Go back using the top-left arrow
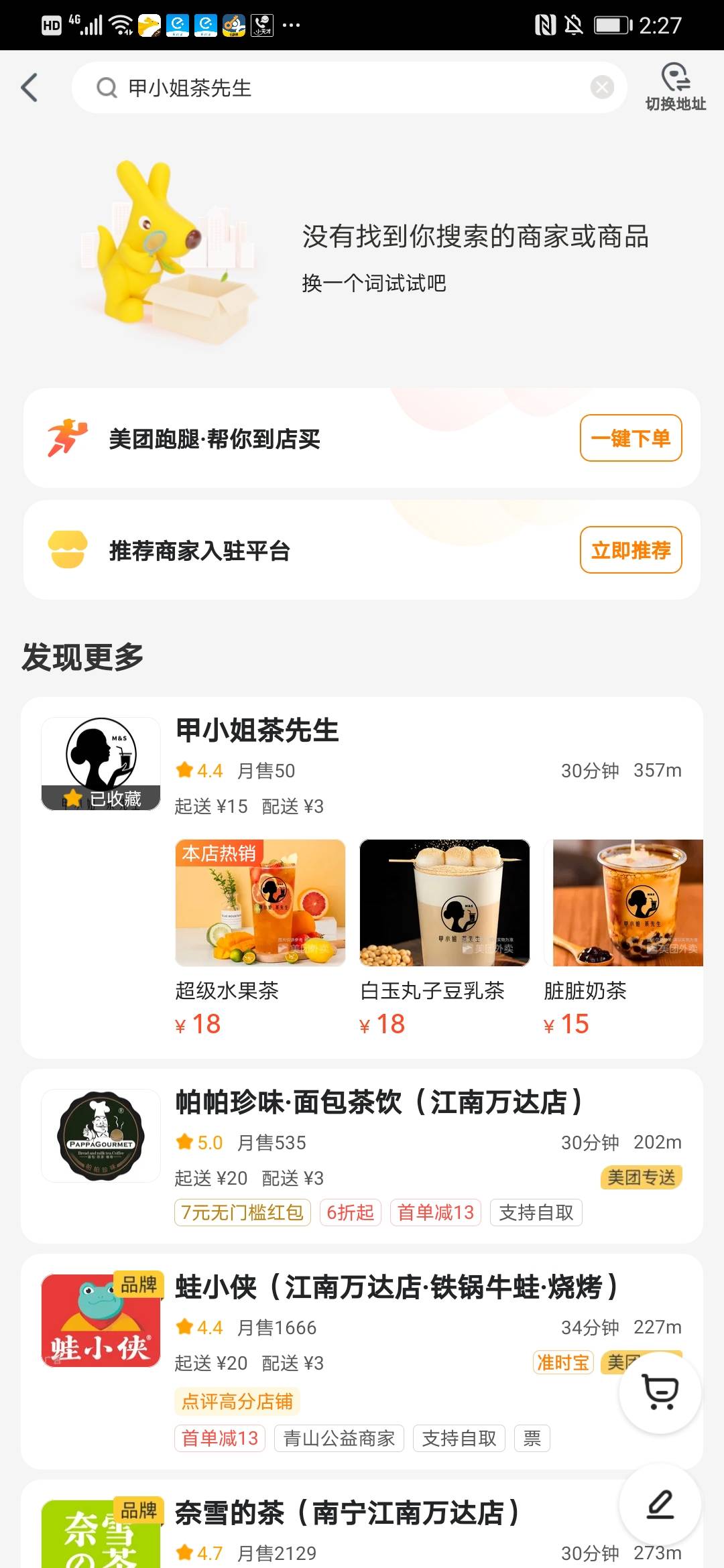 pyautogui.click(x=29, y=88)
